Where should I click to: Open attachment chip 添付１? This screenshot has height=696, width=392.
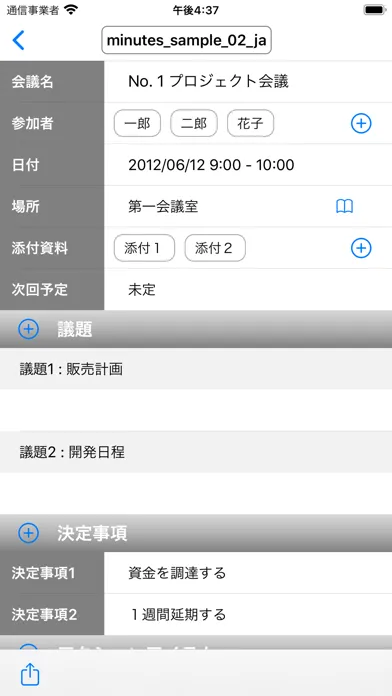tap(144, 248)
